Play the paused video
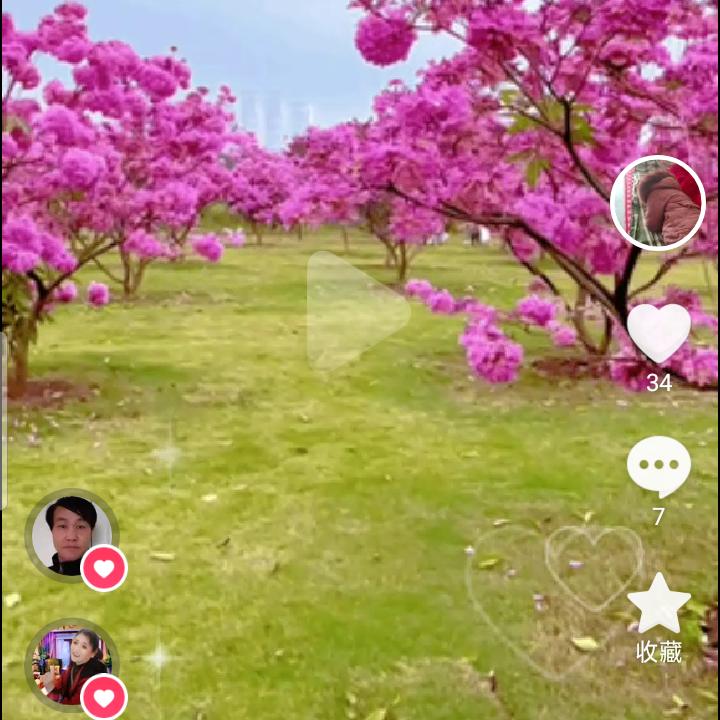The image size is (720, 720). (x=358, y=311)
